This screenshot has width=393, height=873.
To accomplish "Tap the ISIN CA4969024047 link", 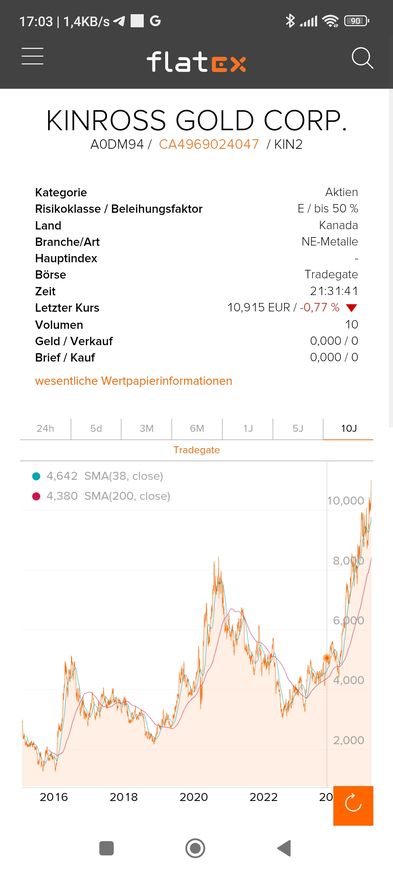I will point(209,144).
